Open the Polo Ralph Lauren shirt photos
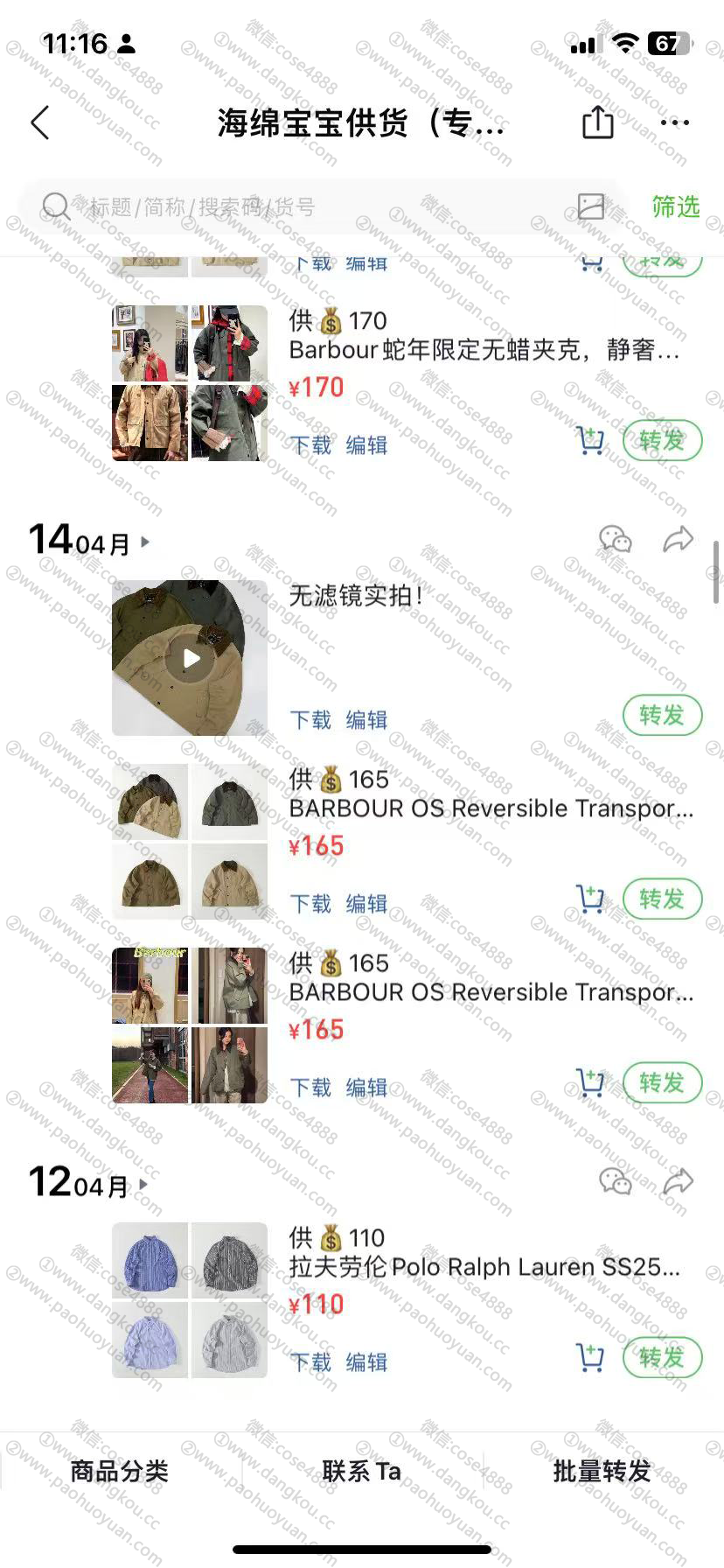Image resolution: width=724 pixels, height=1568 pixels. pos(190,1299)
